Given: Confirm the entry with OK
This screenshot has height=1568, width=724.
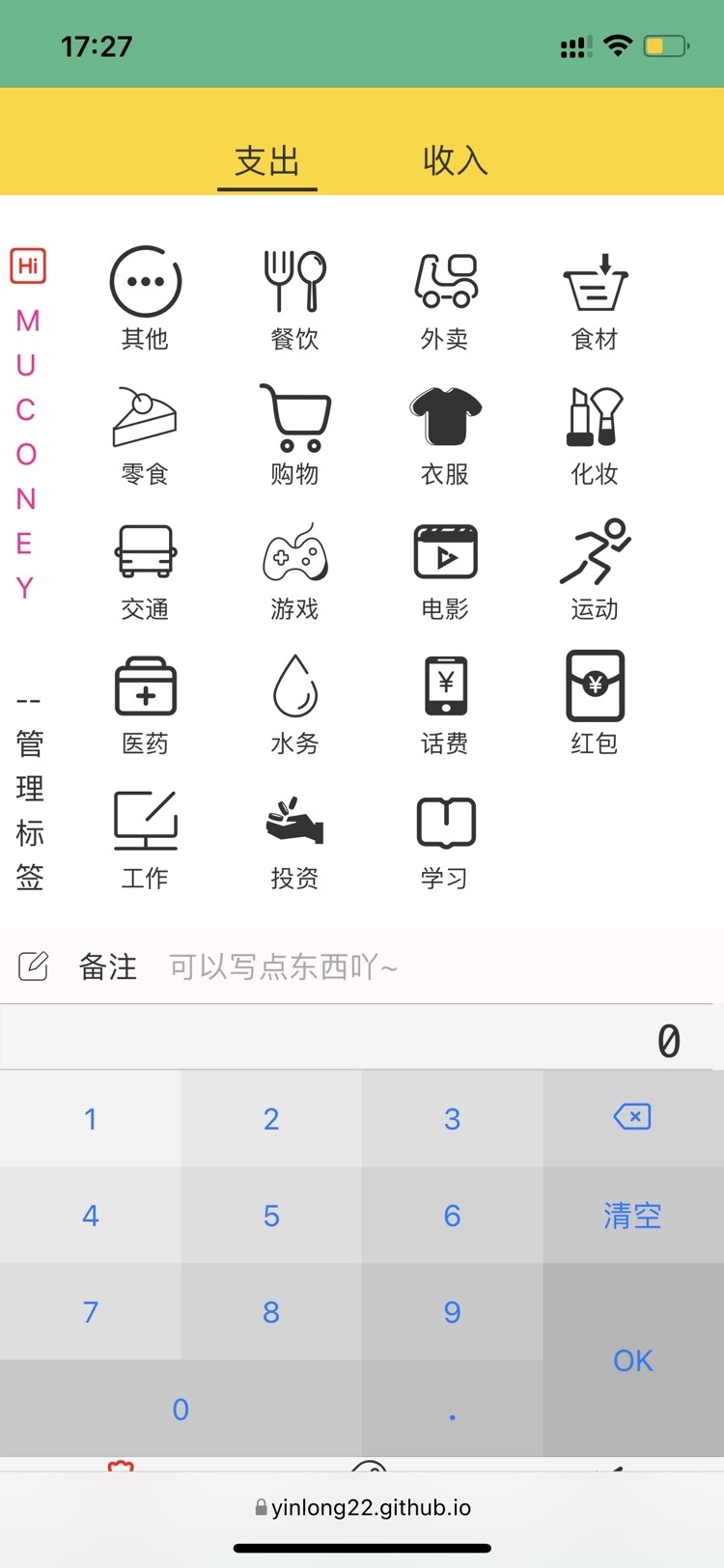Looking at the screenshot, I should (632, 1360).
